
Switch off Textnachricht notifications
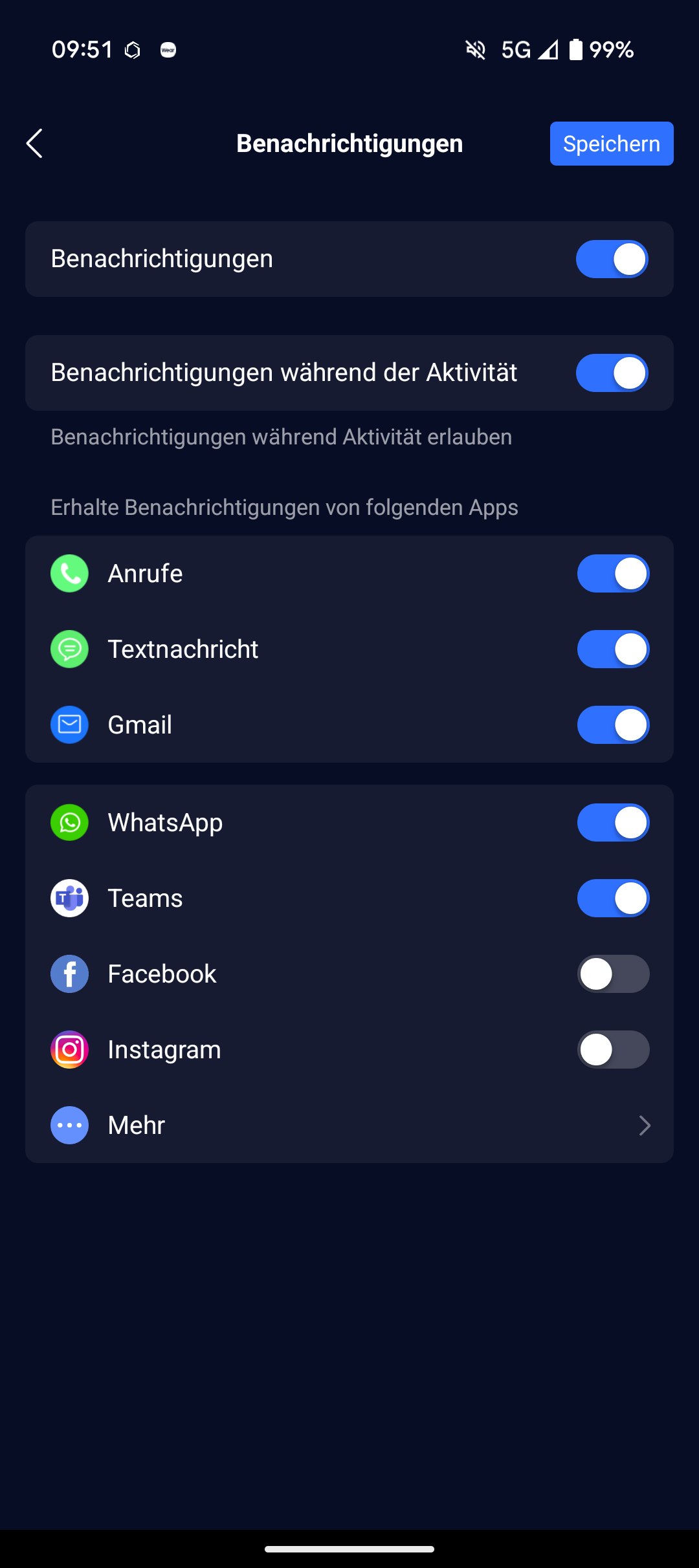613,649
